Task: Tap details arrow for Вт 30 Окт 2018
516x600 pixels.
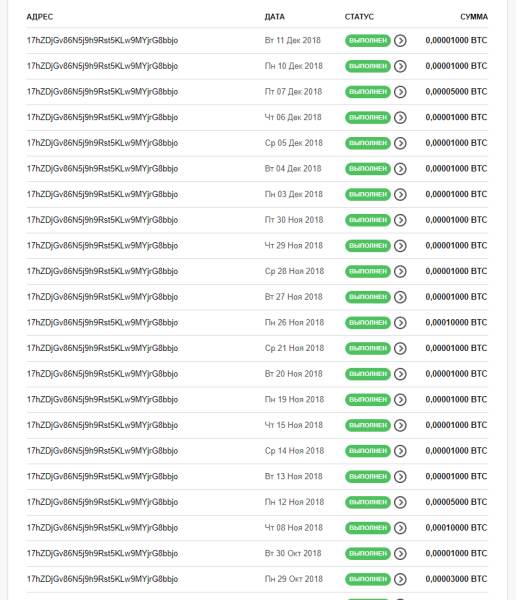Action: click(x=400, y=553)
